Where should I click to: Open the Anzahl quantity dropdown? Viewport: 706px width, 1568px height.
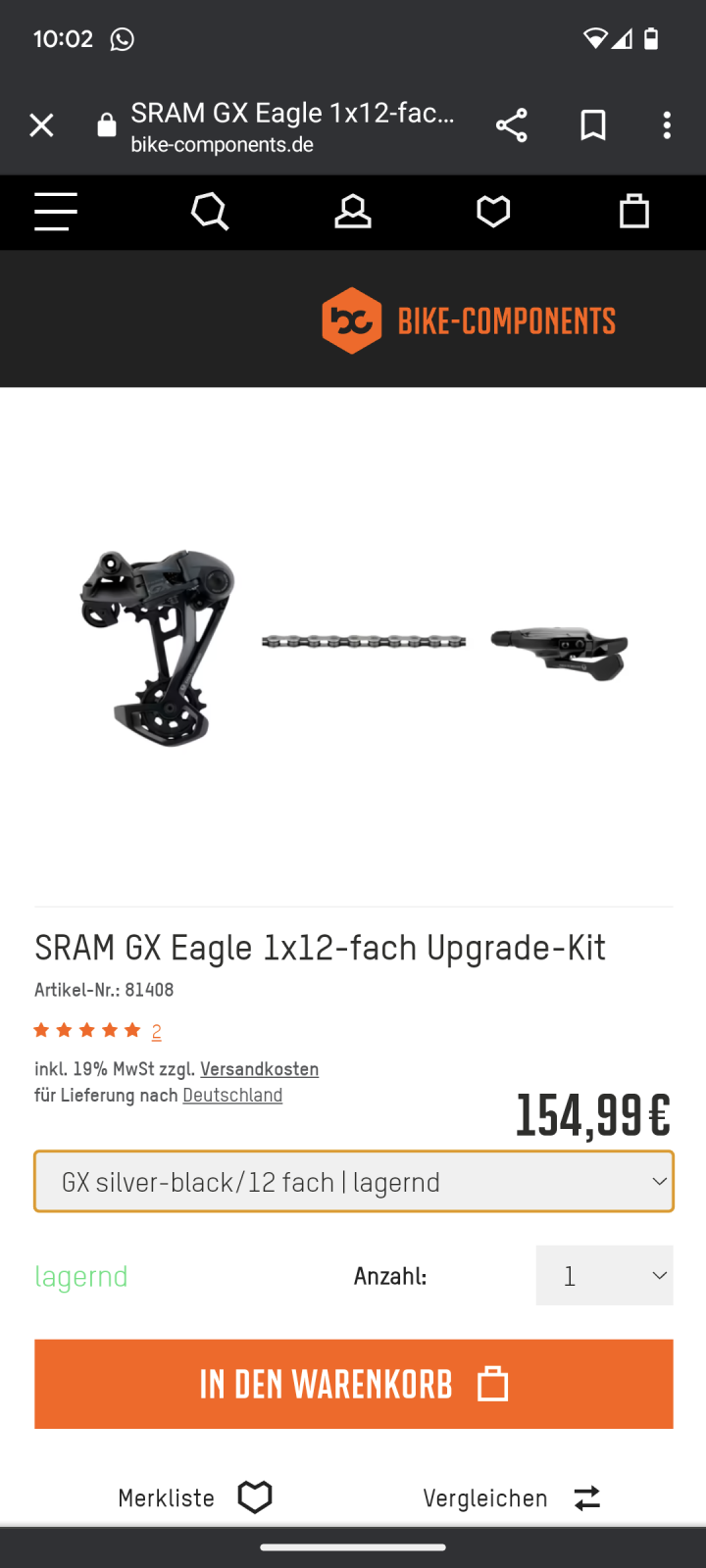(604, 1275)
